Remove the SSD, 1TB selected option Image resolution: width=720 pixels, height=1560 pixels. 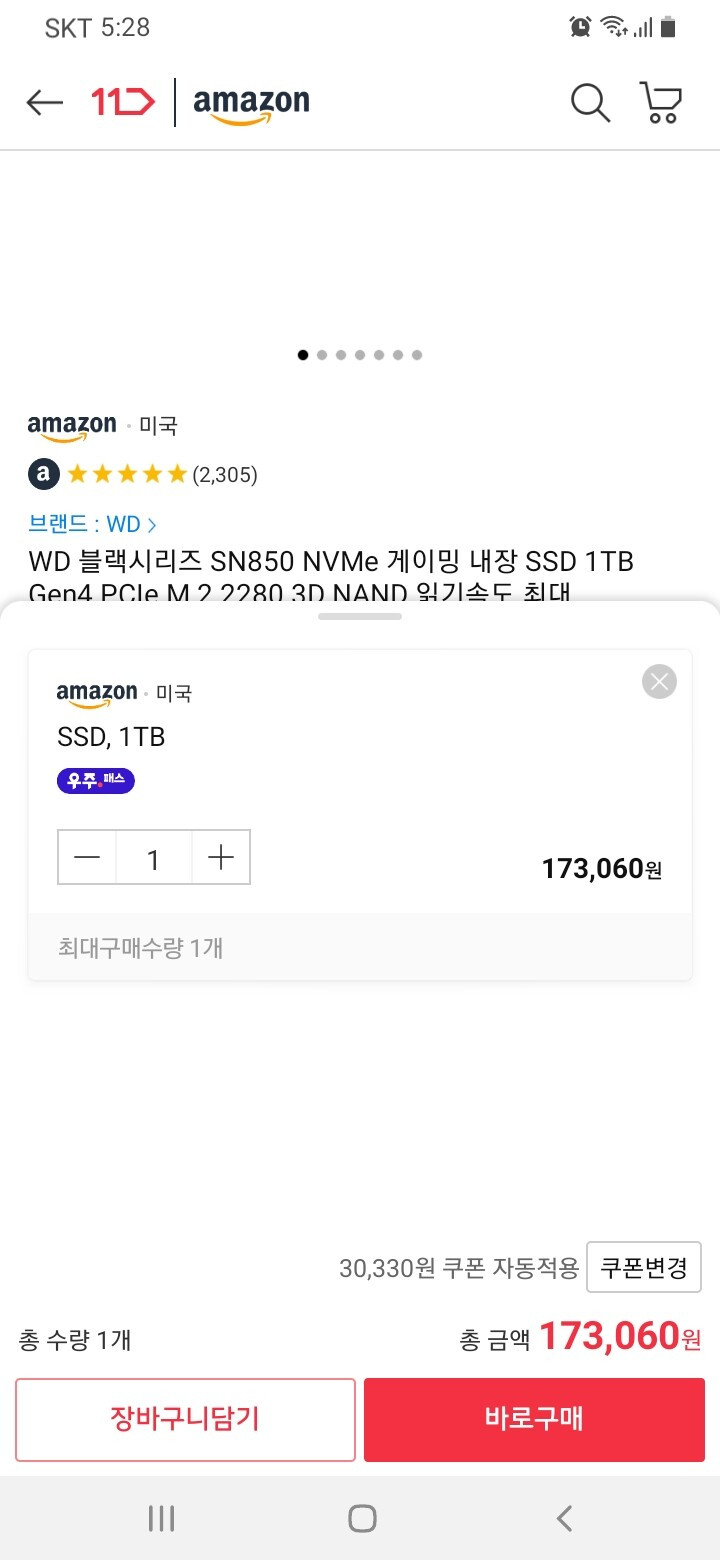click(x=659, y=682)
